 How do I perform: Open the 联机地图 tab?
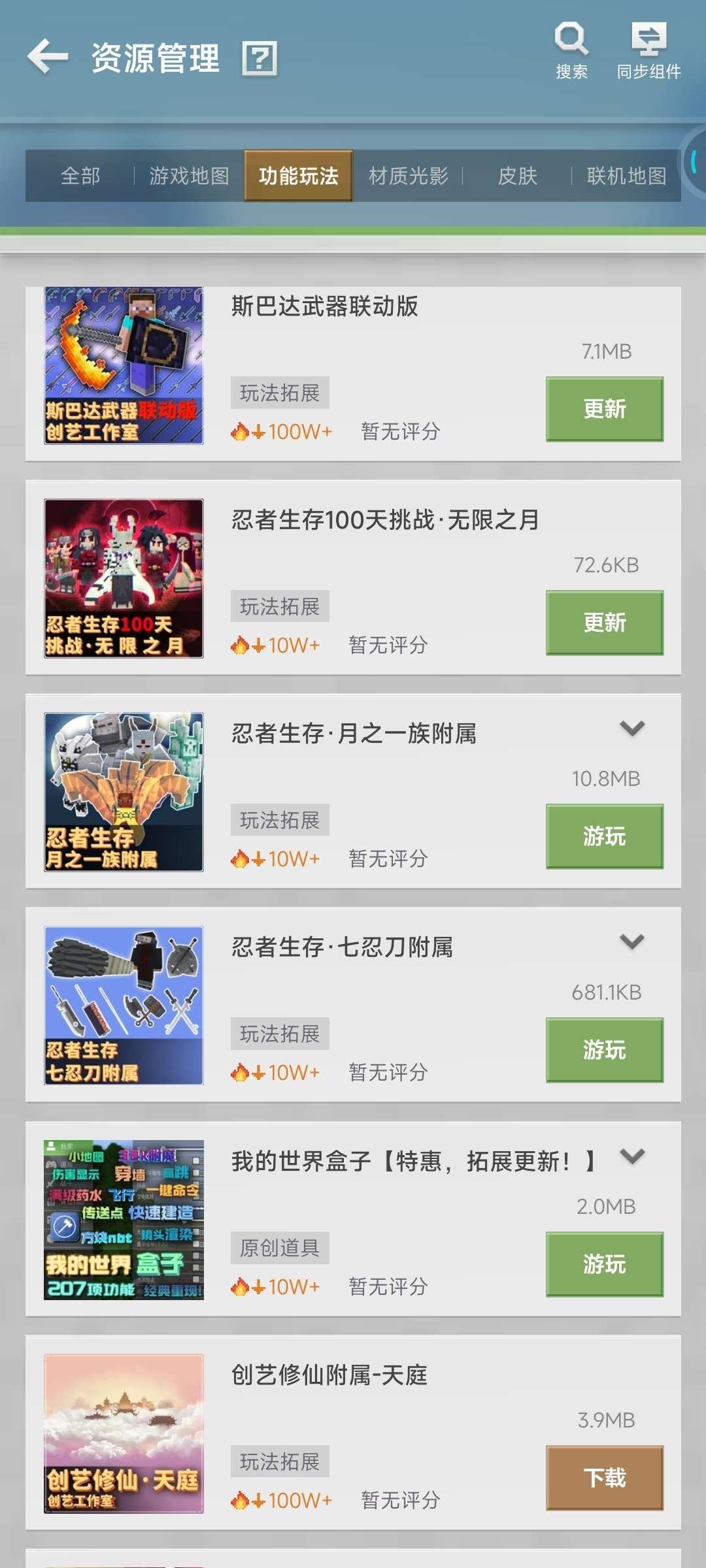(627, 176)
